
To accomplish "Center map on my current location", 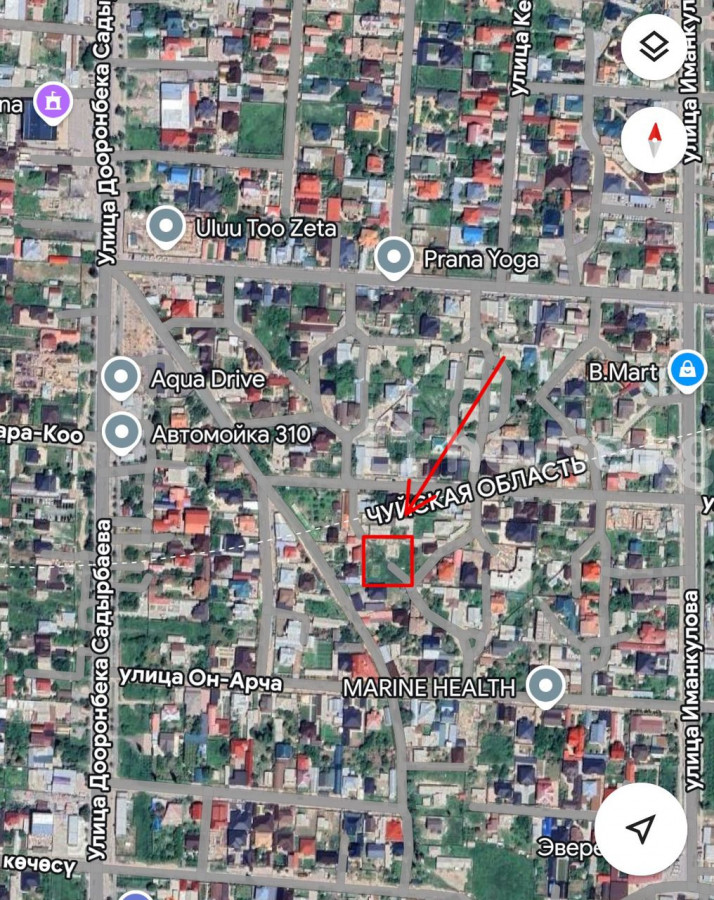I will tap(641, 828).
